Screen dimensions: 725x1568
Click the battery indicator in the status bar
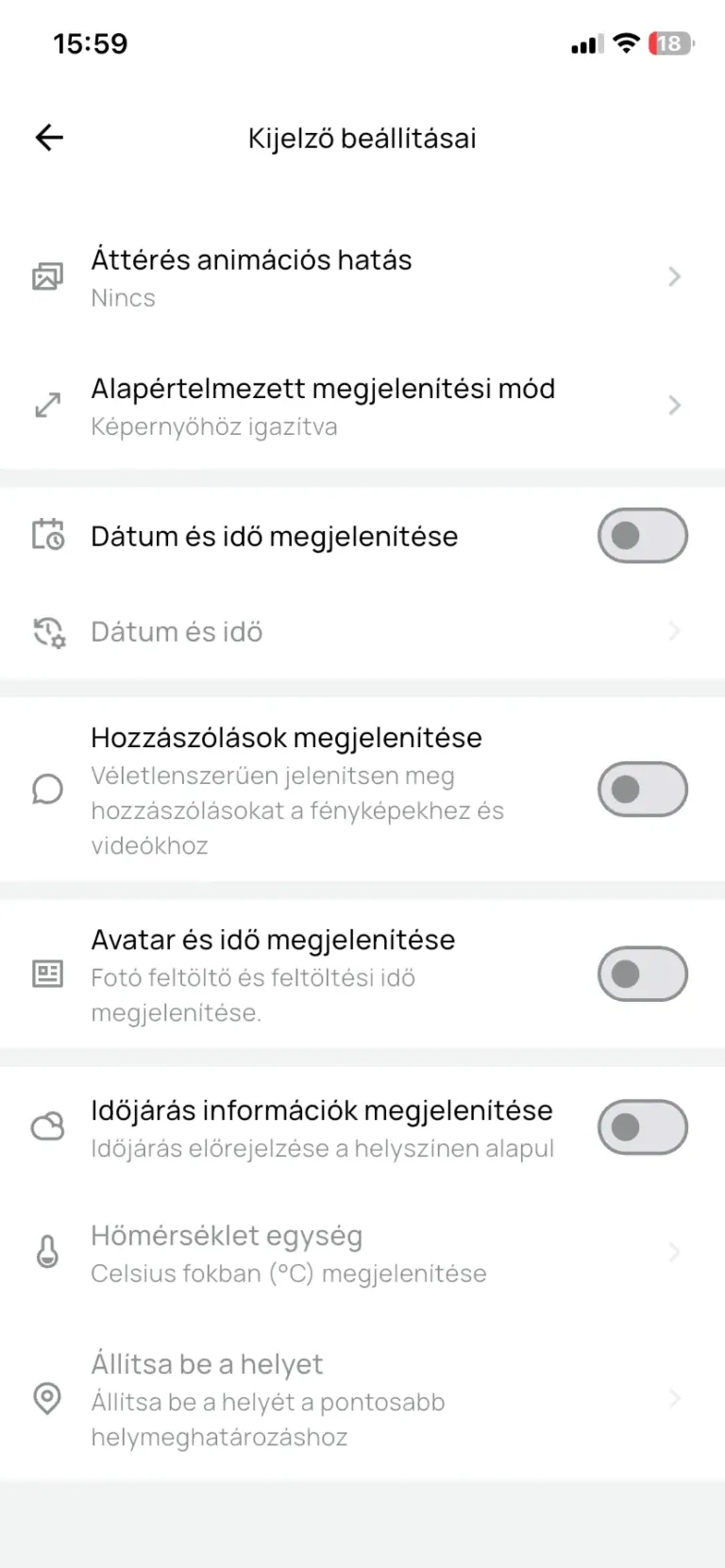pyautogui.click(x=671, y=42)
